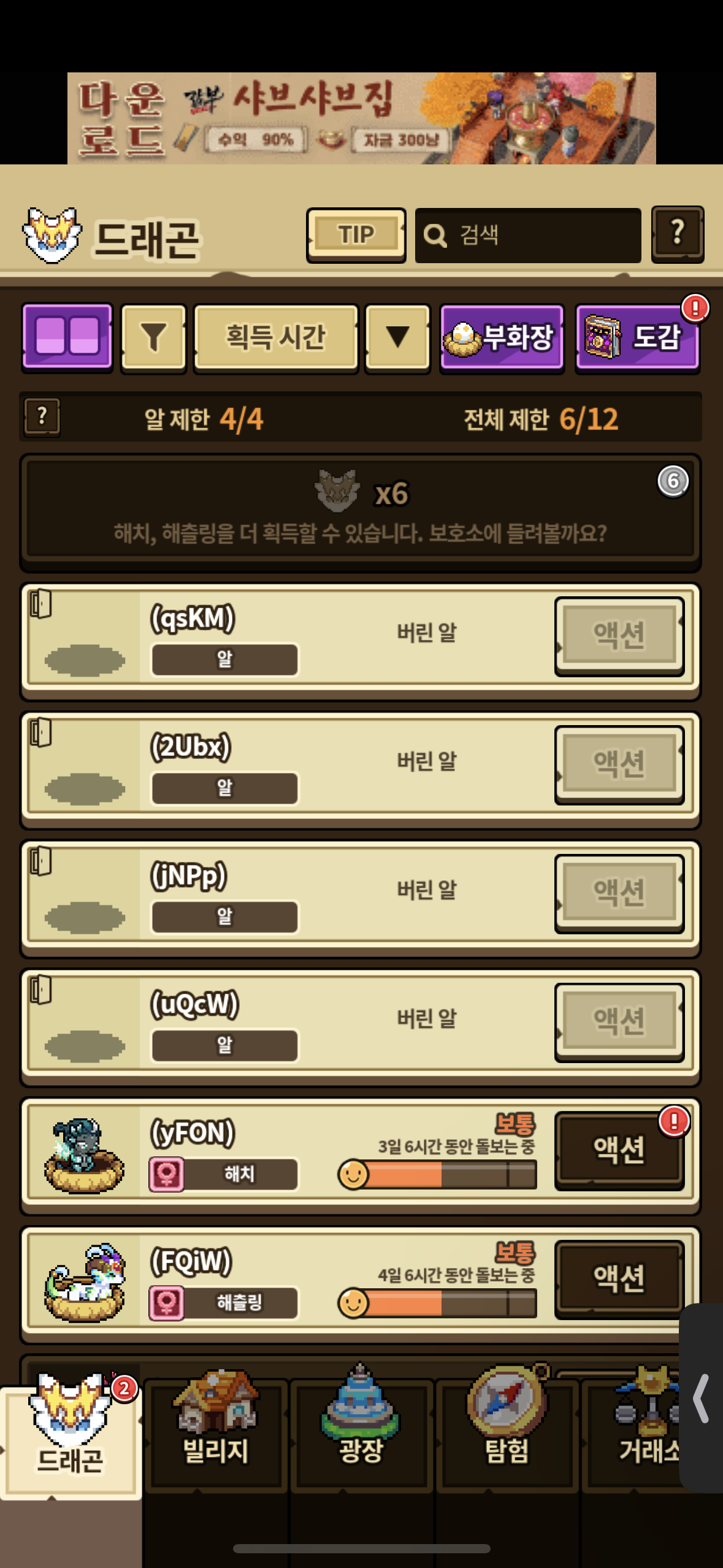Toggle the purple two-column layout view
723x1568 pixels.
(x=67, y=337)
